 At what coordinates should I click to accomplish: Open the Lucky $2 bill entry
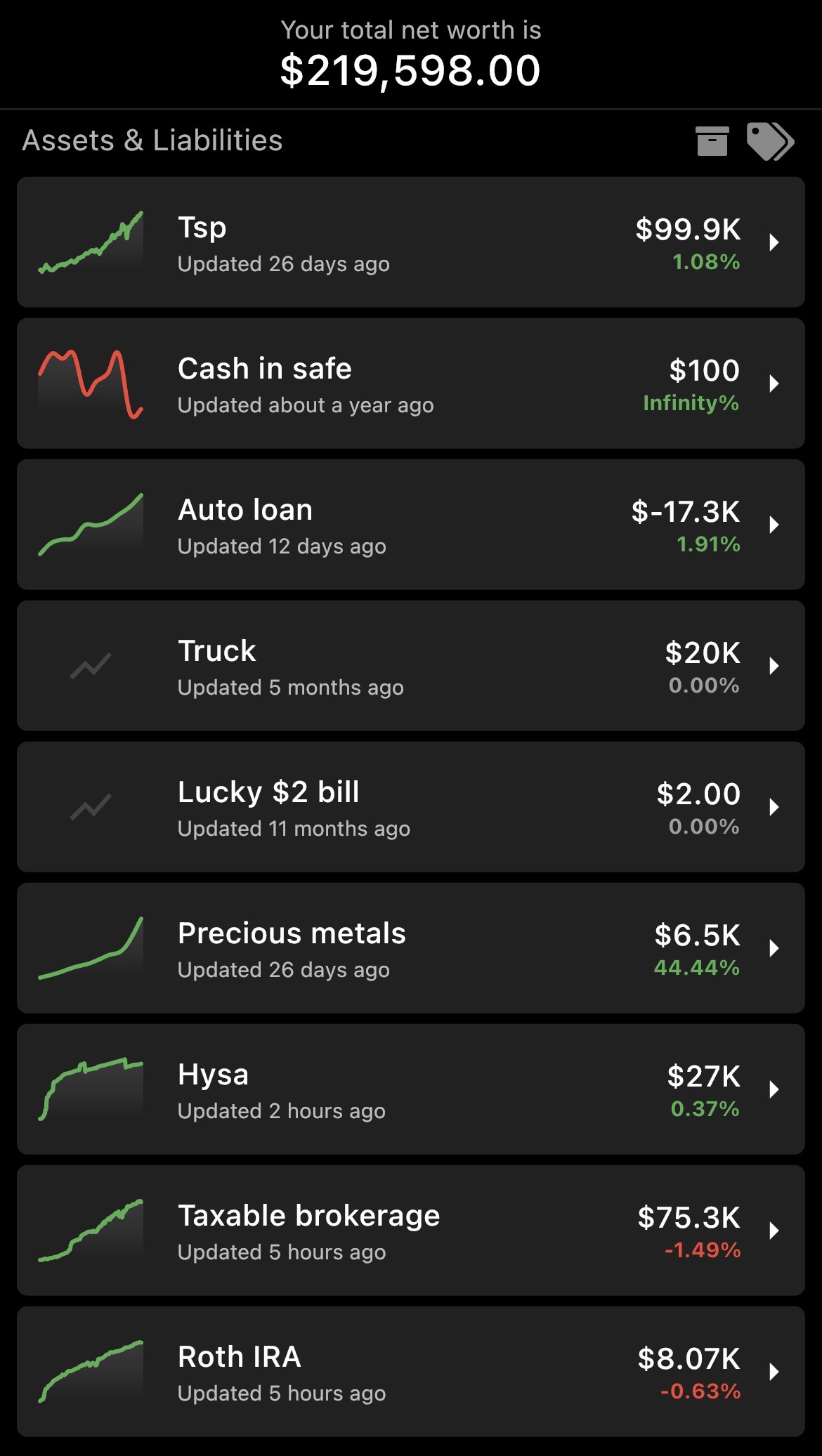[410, 807]
